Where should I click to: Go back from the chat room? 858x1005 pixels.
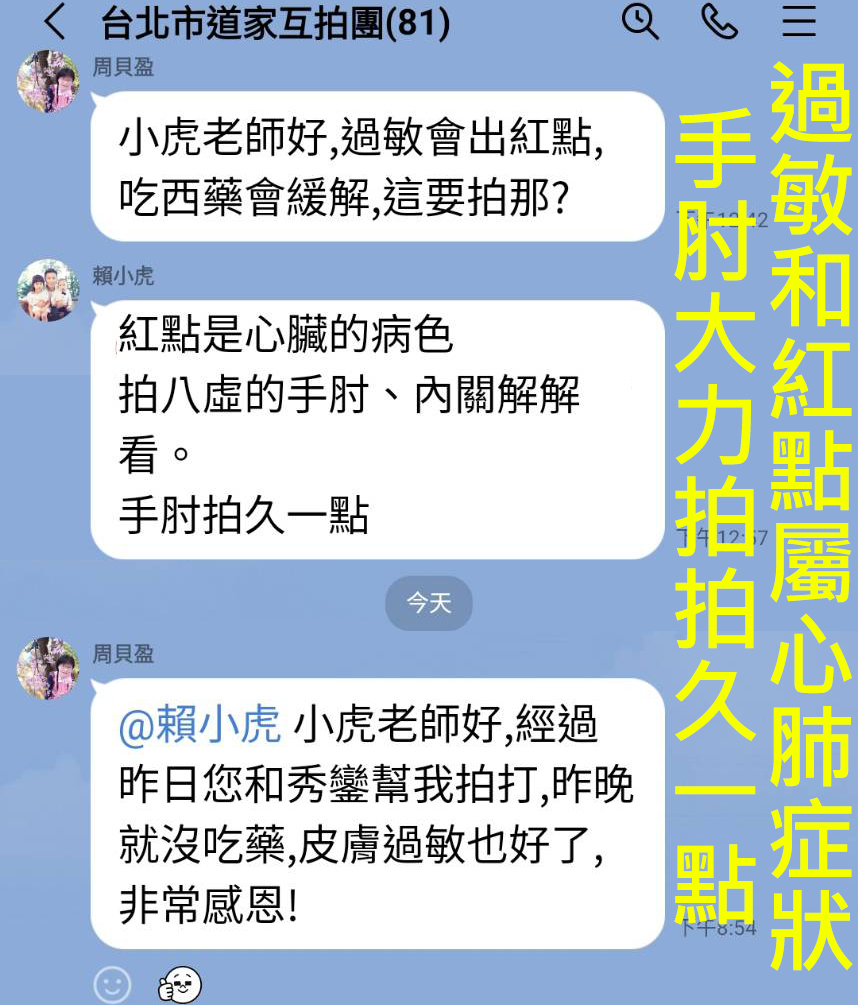(55, 21)
